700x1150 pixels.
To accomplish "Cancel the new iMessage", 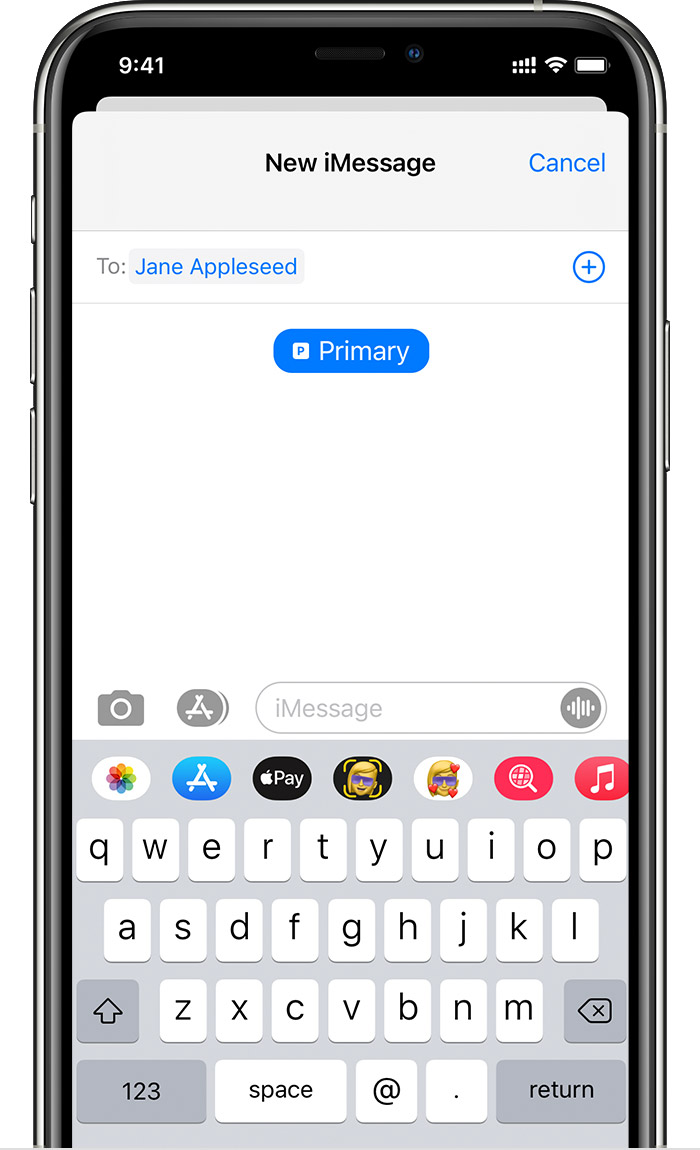I will pyautogui.click(x=566, y=163).
